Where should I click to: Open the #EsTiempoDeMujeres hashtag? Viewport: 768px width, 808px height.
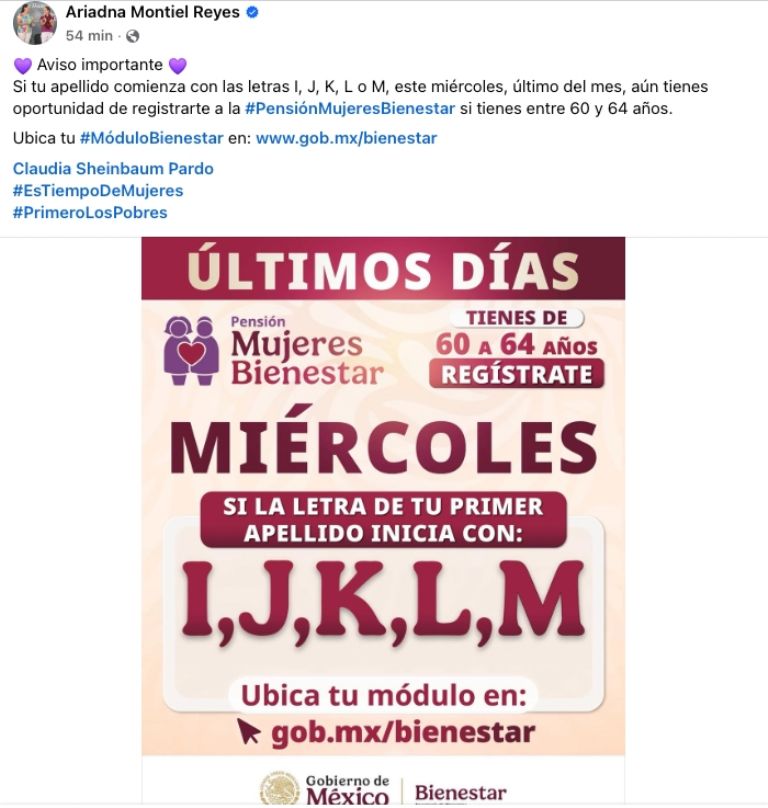98,190
